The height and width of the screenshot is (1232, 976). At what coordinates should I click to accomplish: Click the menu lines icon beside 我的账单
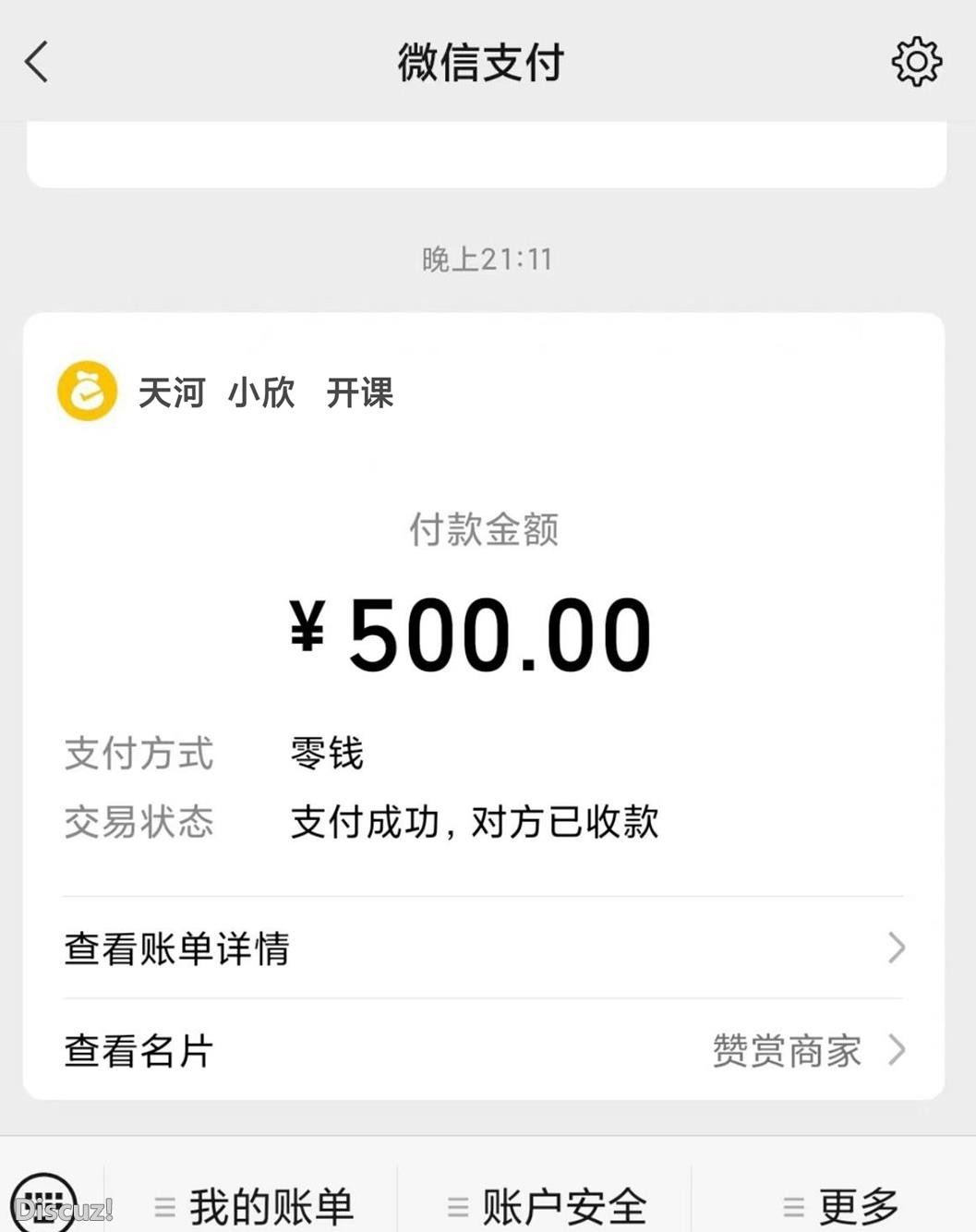click(x=166, y=1203)
